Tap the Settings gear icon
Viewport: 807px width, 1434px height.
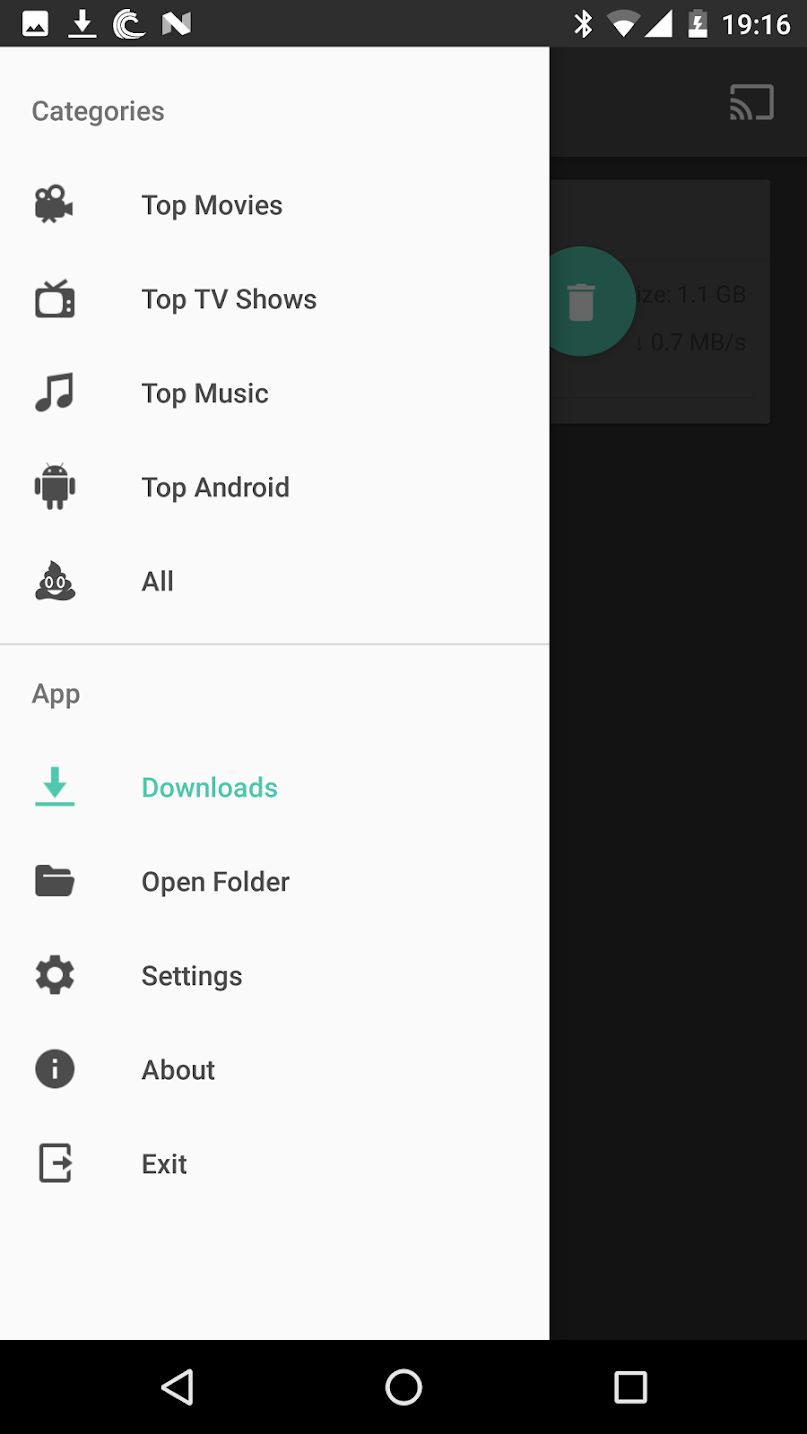coord(54,975)
